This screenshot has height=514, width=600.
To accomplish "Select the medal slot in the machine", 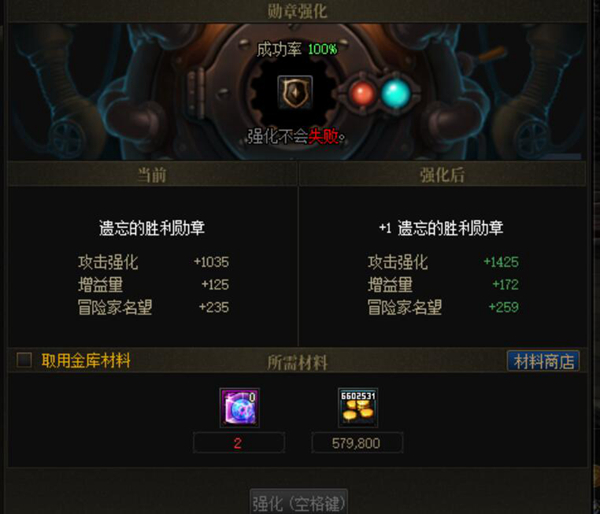I will click(294, 93).
